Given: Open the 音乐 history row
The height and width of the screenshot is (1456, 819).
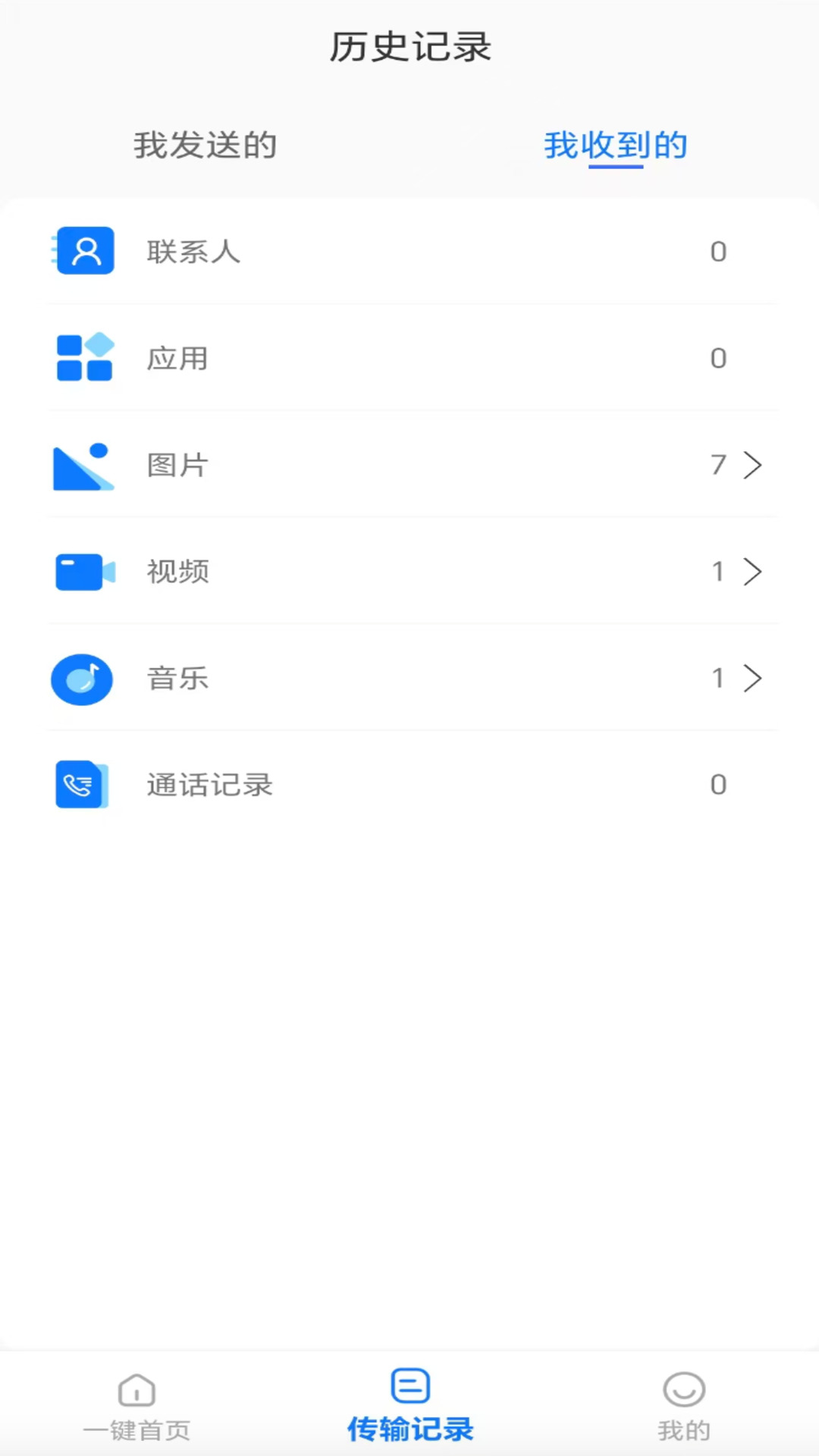Looking at the screenshot, I should pyautogui.click(x=409, y=679).
